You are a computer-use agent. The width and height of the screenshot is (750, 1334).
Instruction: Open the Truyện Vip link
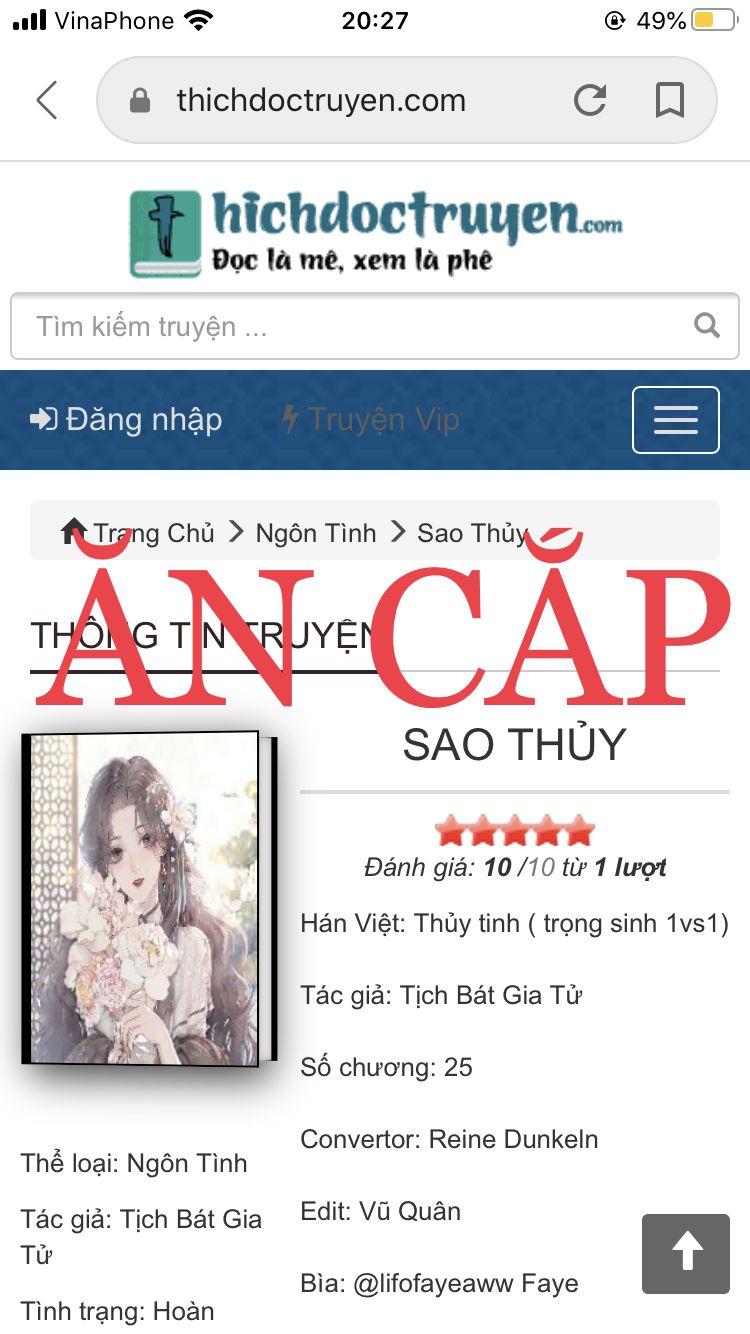[x=370, y=419]
